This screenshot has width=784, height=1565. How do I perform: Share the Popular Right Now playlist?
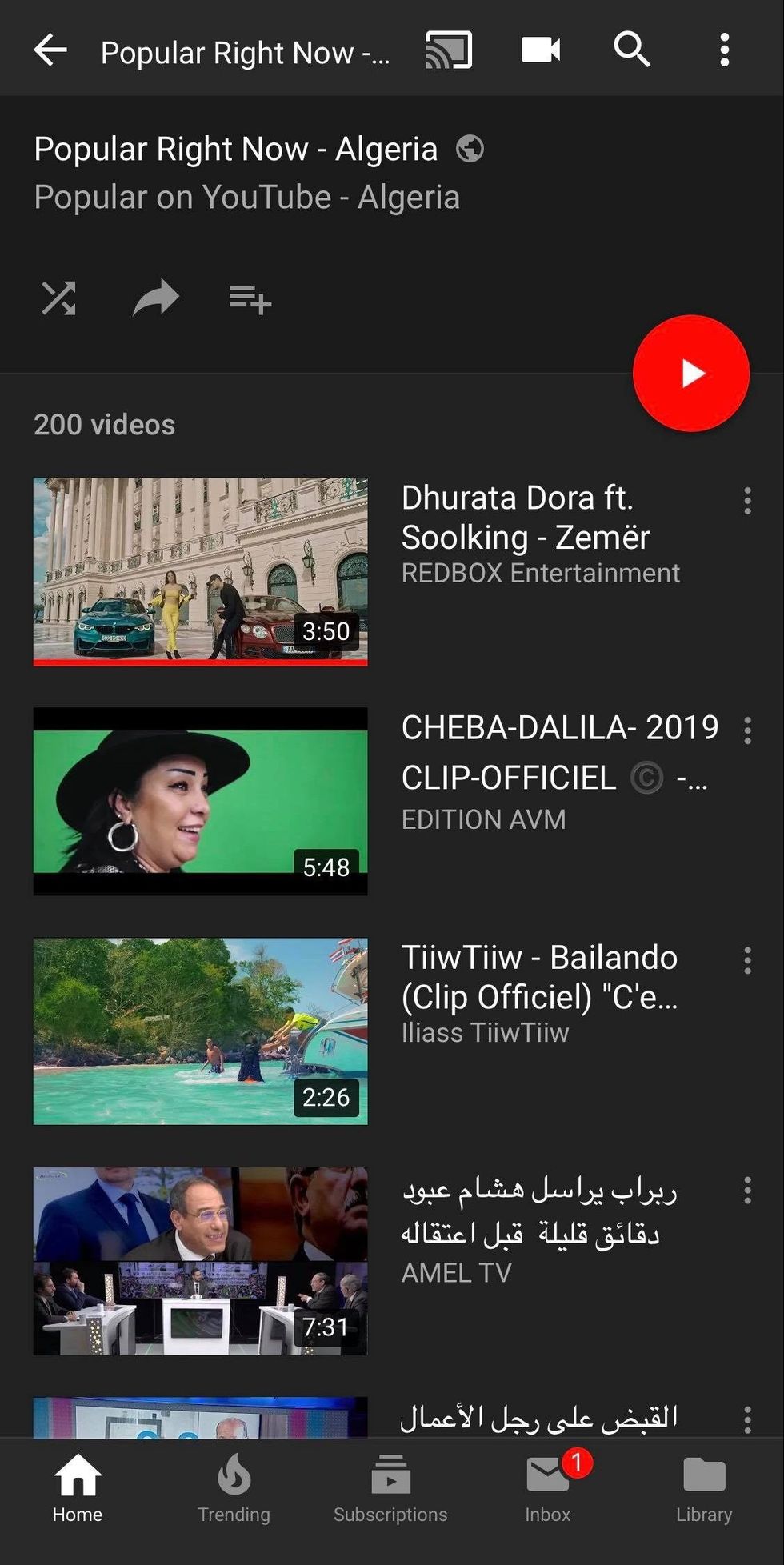(156, 298)
